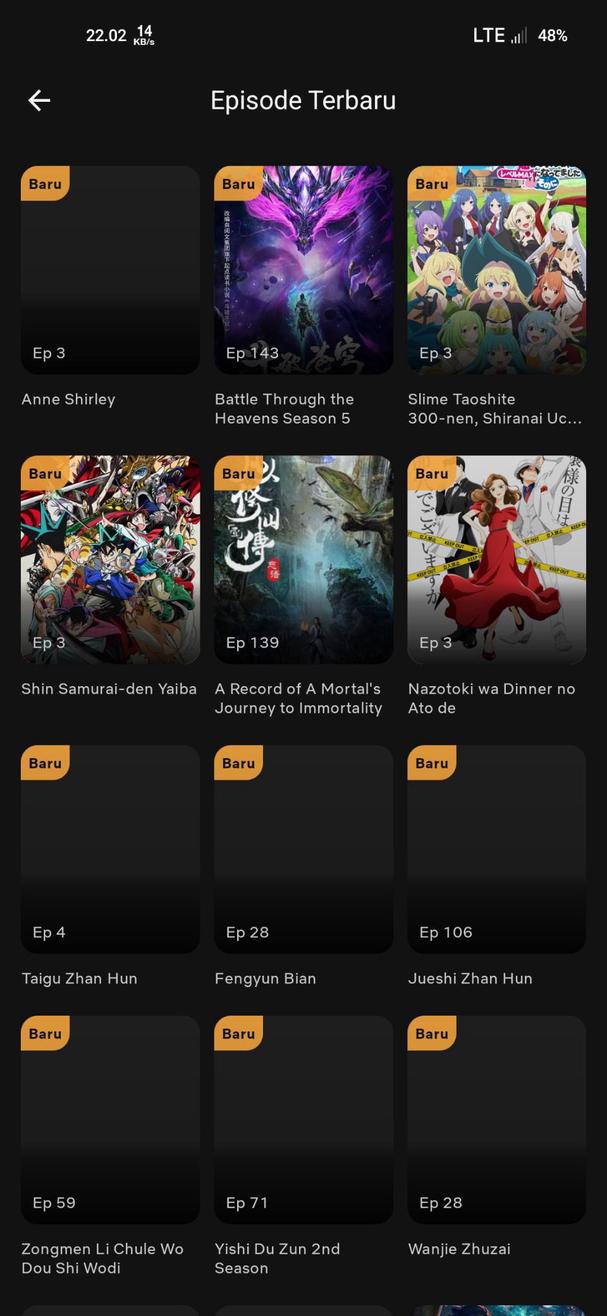
Task: Open Anne Shirley episode 3
Action: point(110,270)
